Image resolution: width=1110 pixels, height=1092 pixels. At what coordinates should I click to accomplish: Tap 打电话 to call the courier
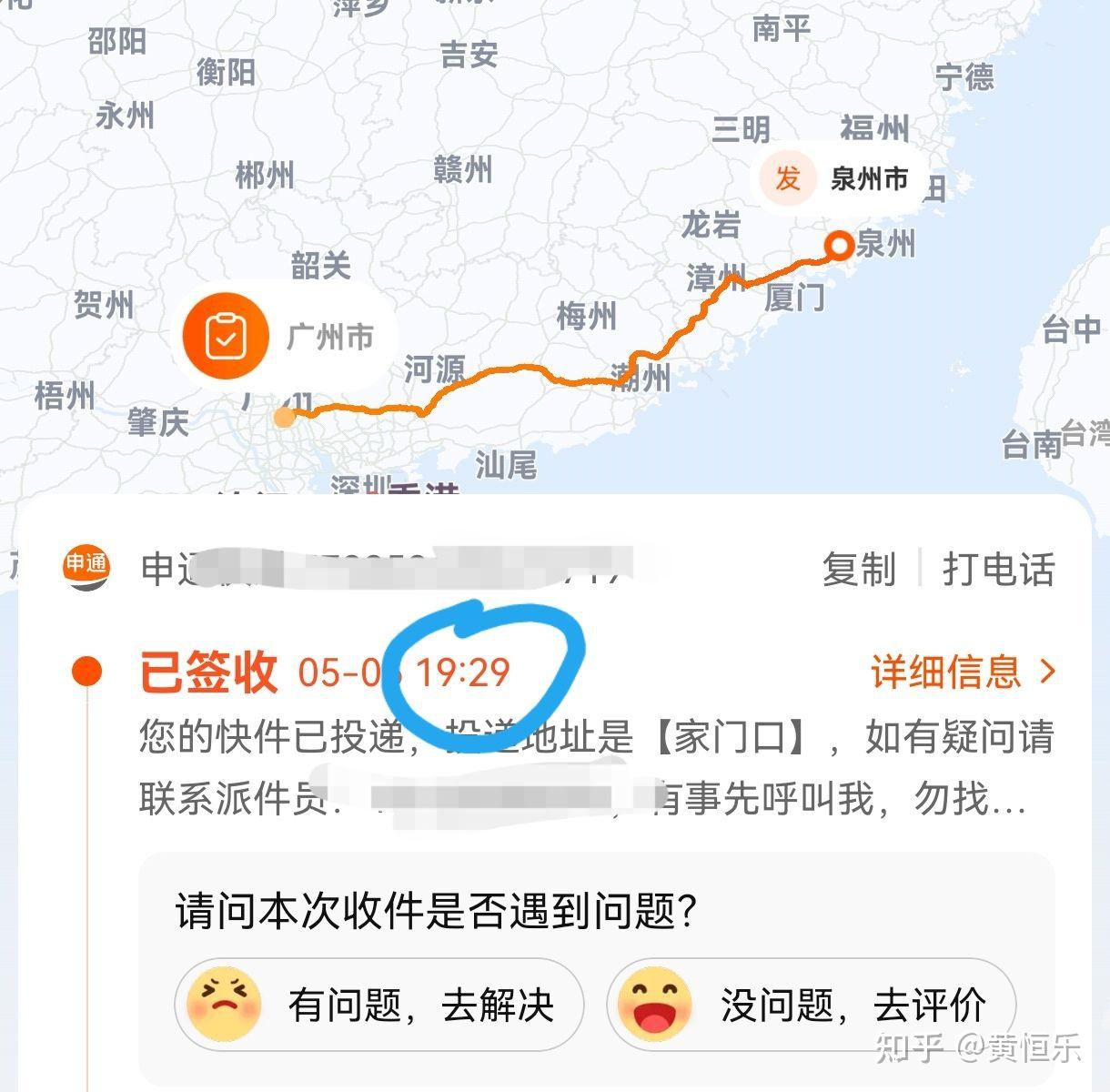[x=998, y=570]
